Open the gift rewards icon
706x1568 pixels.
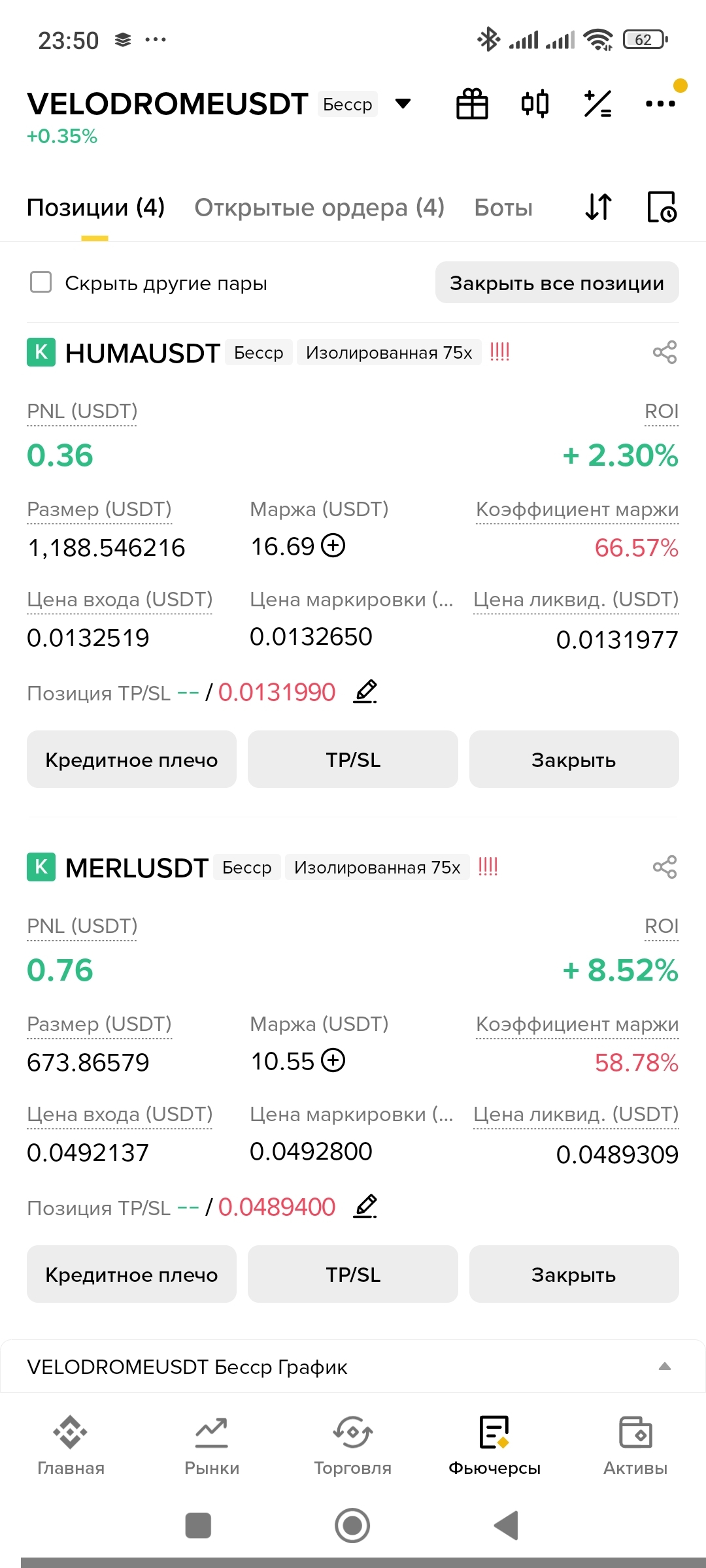(472, 103)
